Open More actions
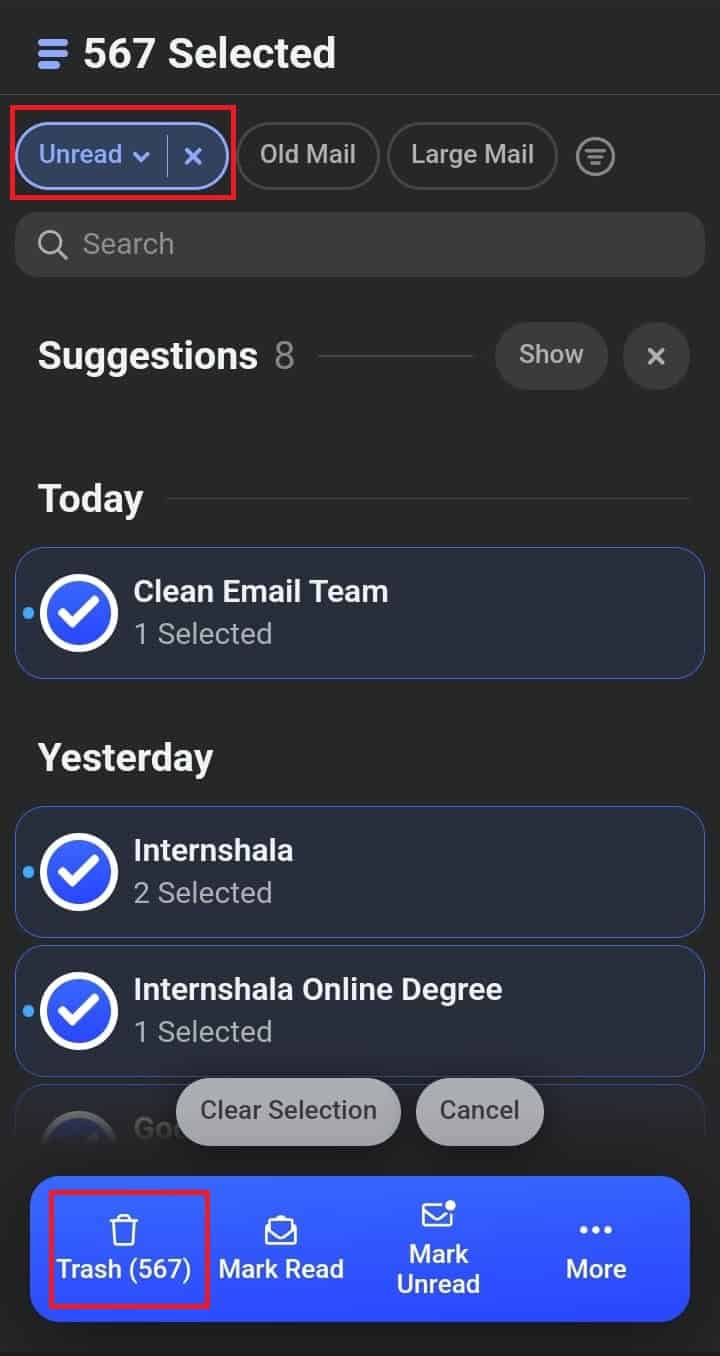Viewport: 720px width, 1356px height. [596, 1249]
